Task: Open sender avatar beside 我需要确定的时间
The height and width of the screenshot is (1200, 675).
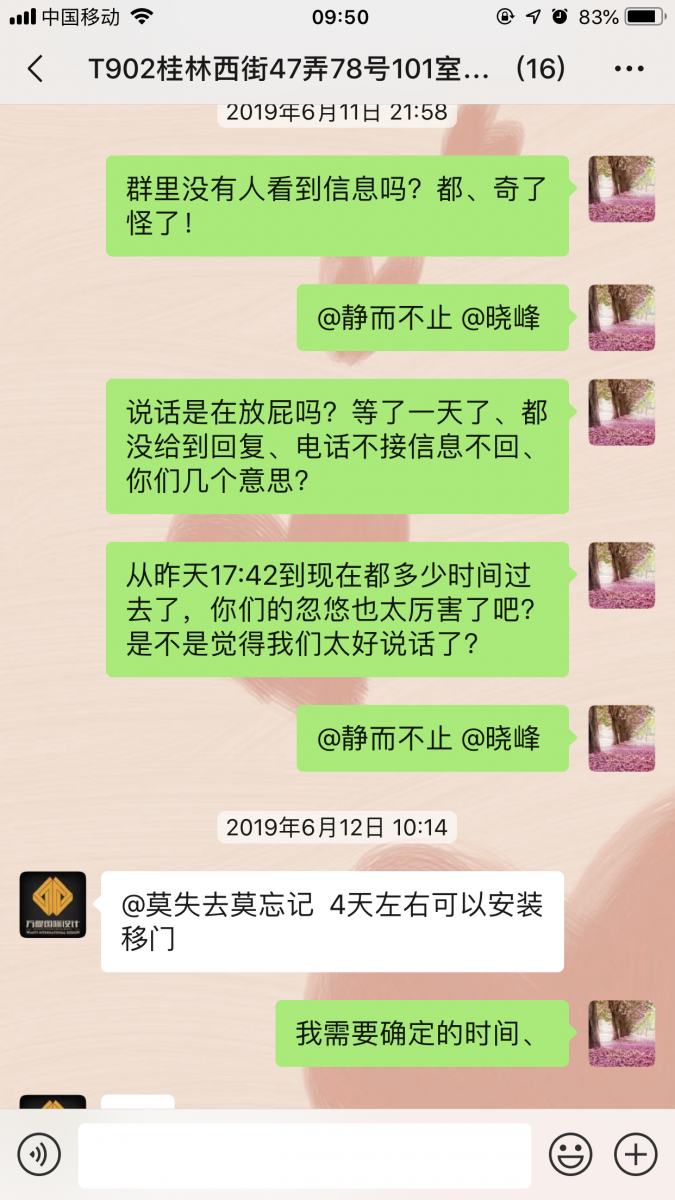Action: (621, 1033)
